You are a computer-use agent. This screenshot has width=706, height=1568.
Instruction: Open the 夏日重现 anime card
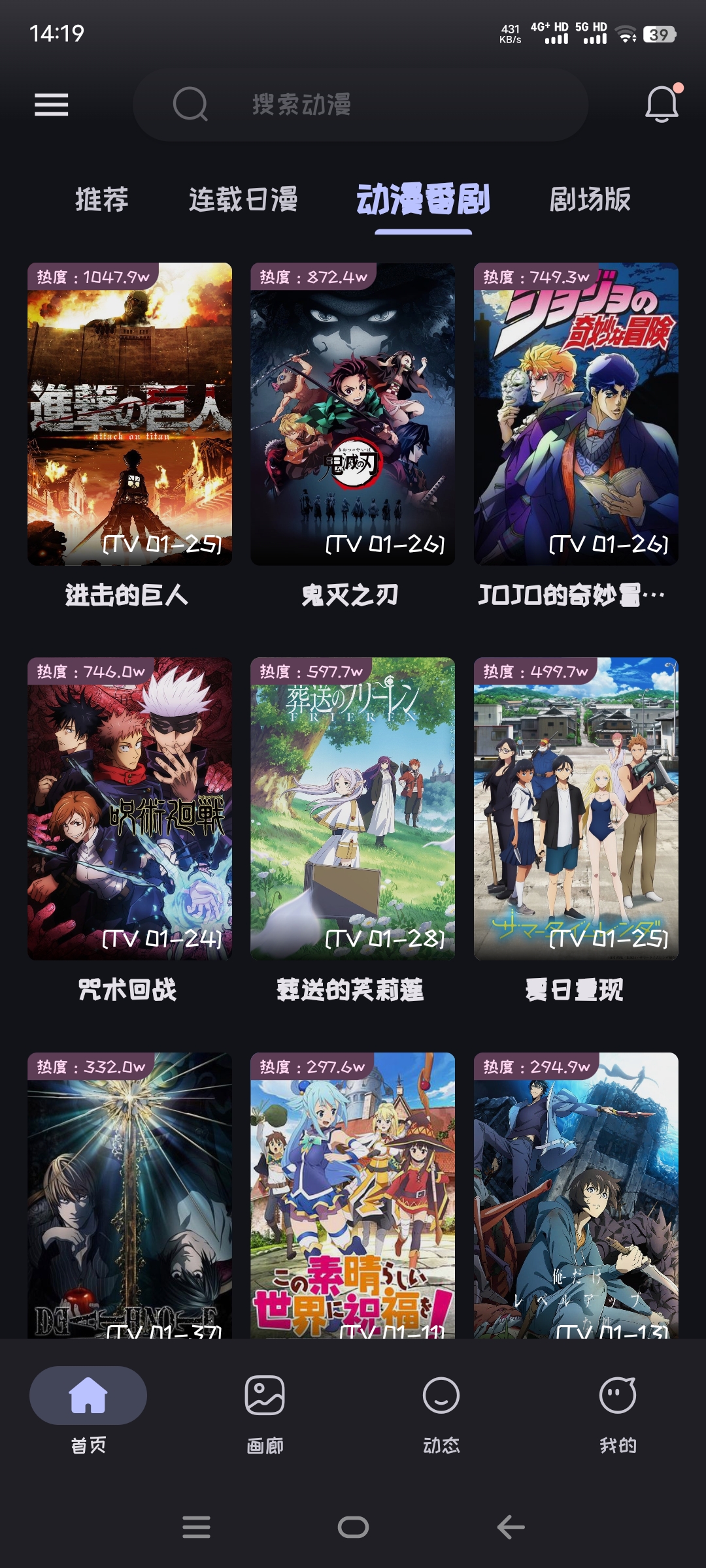[x=576, y=809]
